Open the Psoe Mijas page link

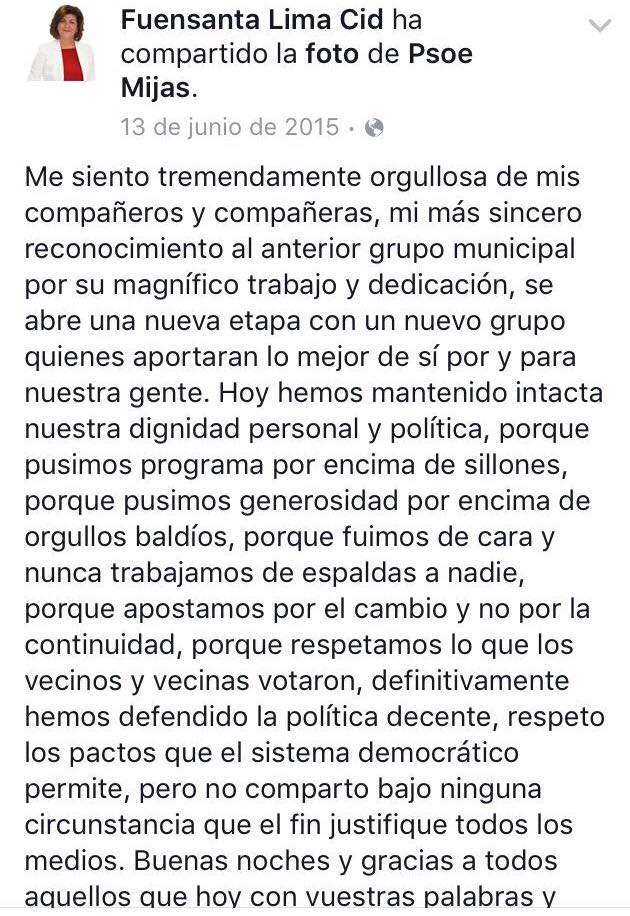pyautogui.click(x=440, y=54)
